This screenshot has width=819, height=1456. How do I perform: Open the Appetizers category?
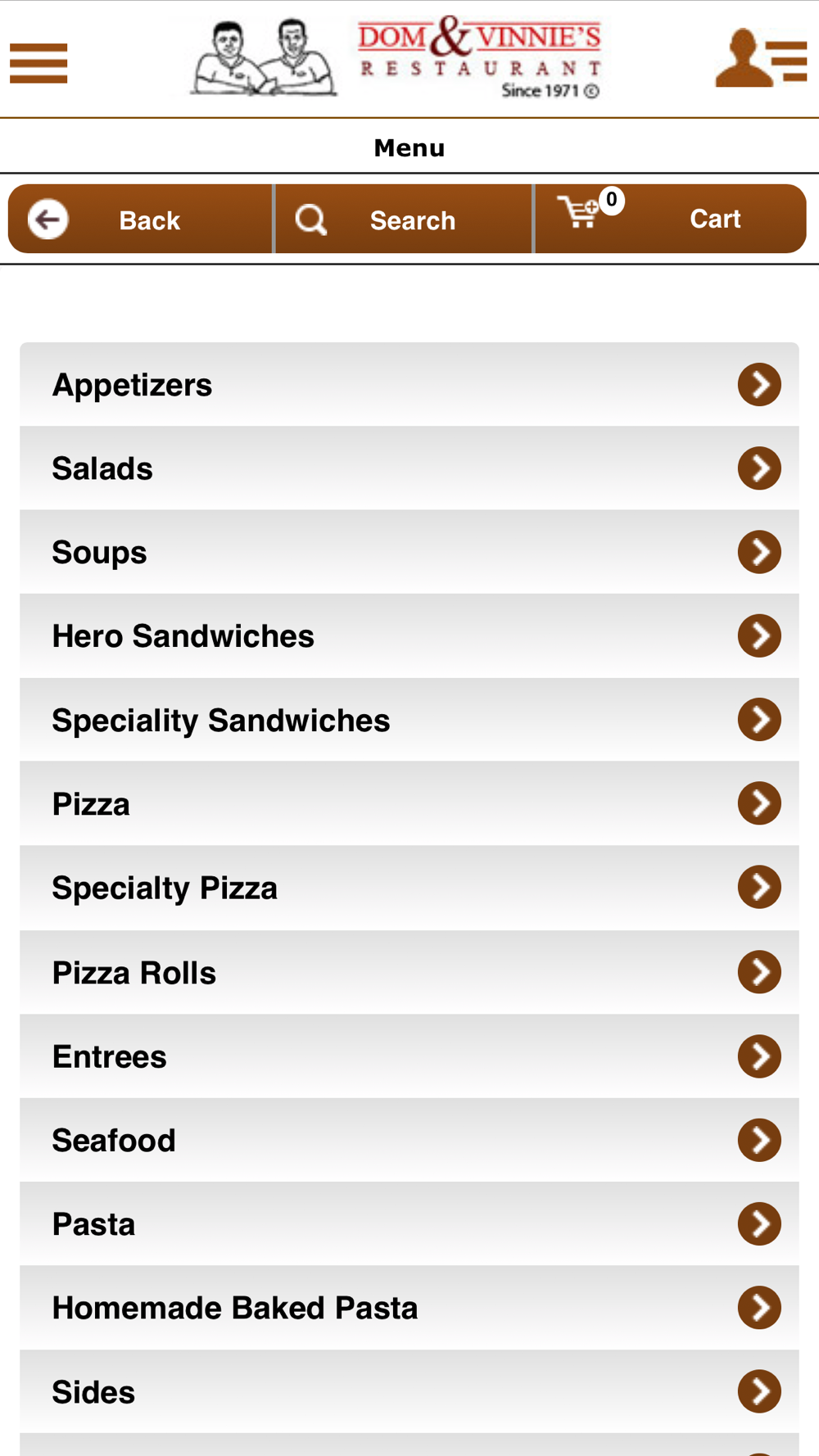coord(409,385)
